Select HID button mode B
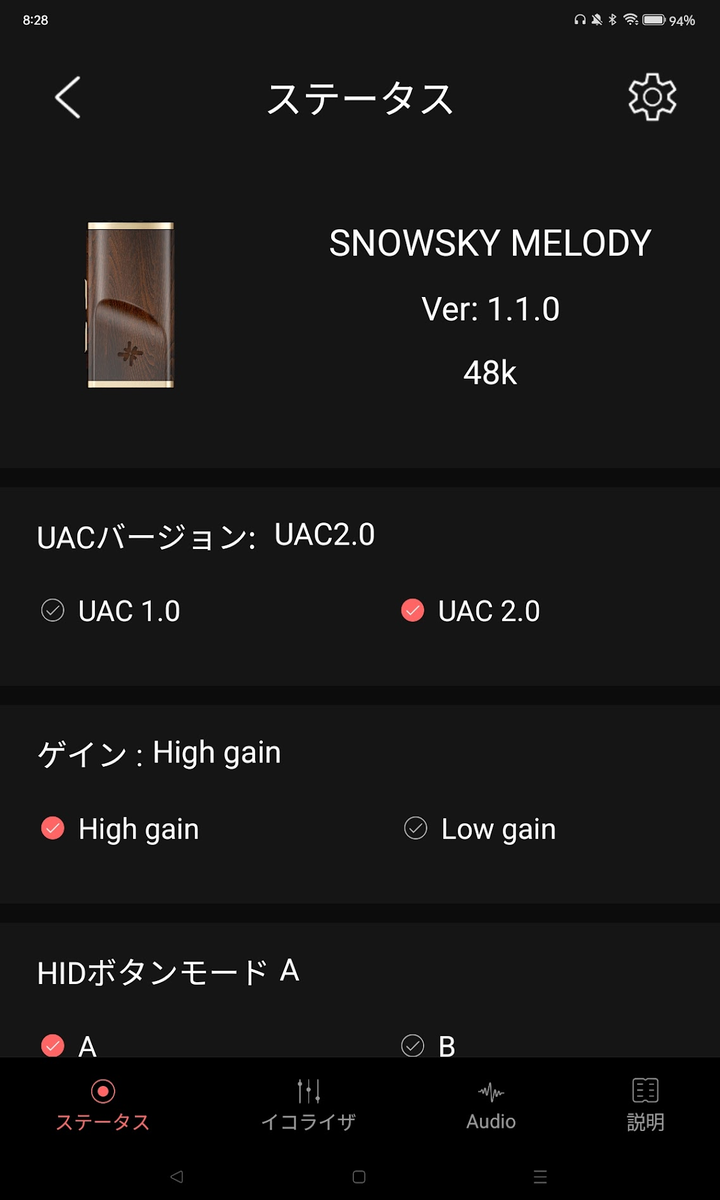The height and width of the screenshot is (1200, 720). point(428,1046)
